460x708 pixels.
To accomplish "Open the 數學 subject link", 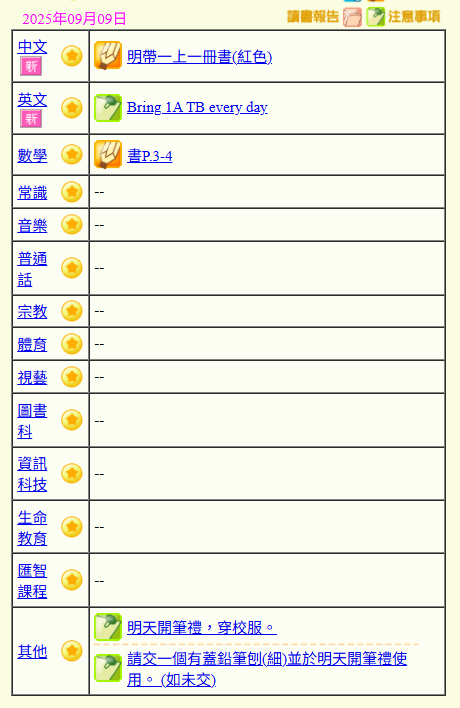I will tap(32, 155).
